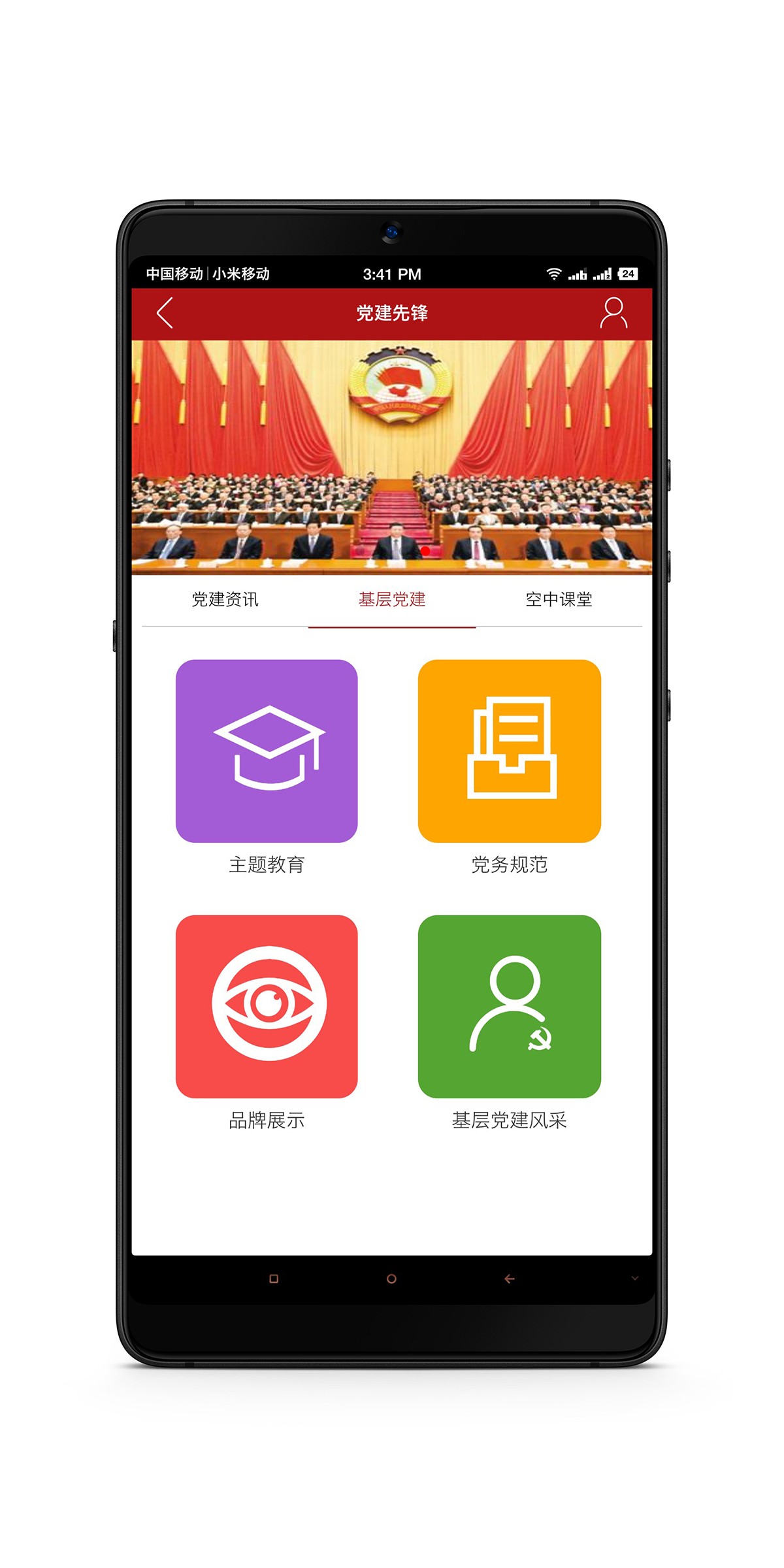Tap the system home button

tap(391, 1279)
